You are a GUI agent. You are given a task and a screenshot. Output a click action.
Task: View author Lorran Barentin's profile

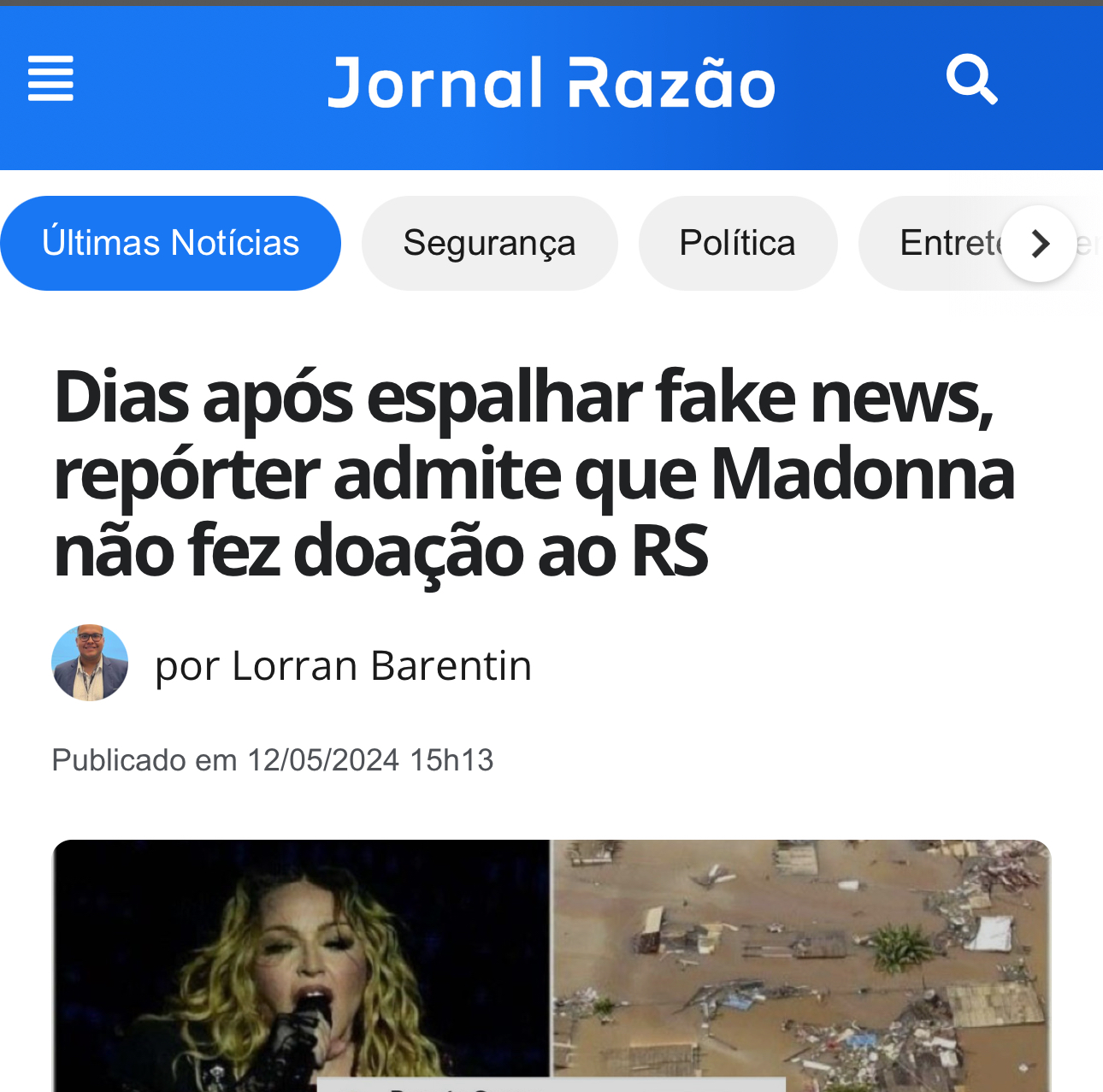pos(343,665)
